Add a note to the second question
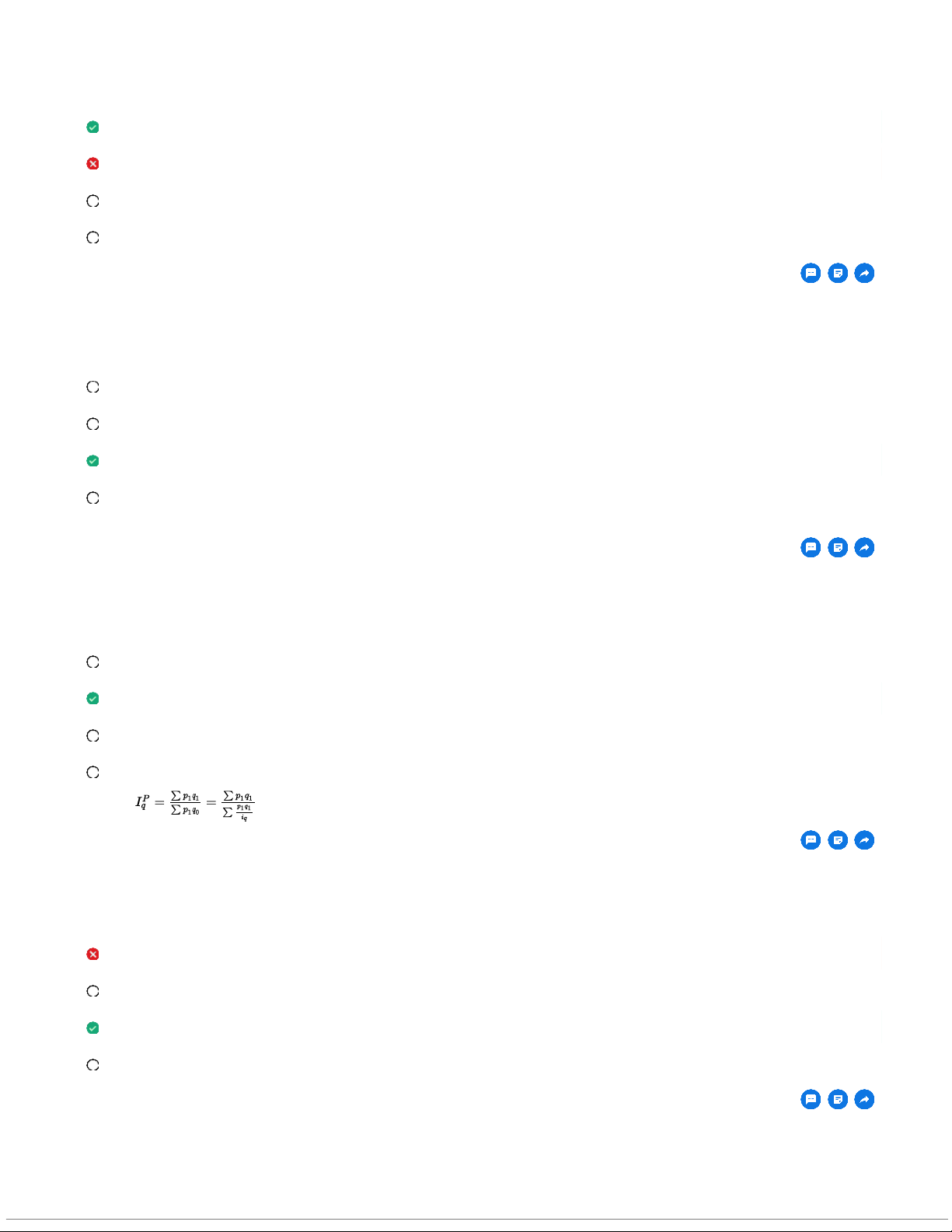 pos(838,548)
